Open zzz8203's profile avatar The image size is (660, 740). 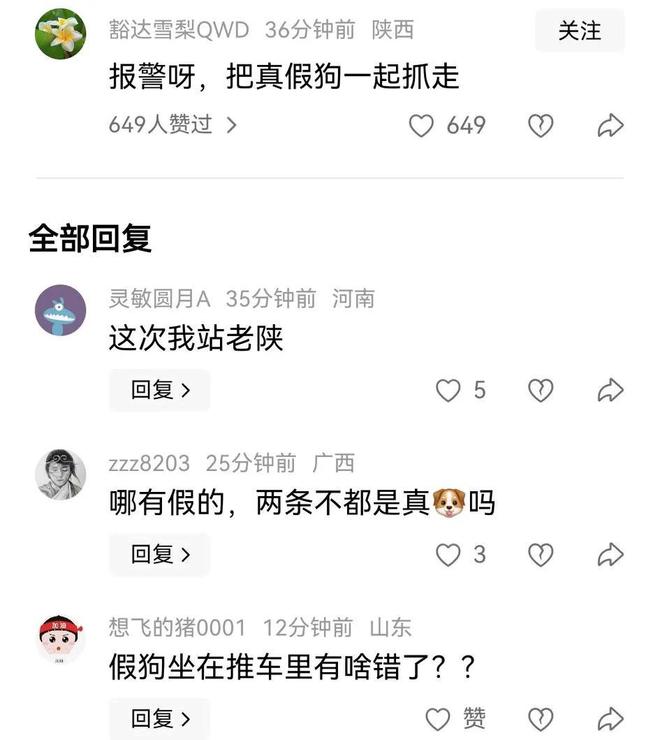coord(61,475)
